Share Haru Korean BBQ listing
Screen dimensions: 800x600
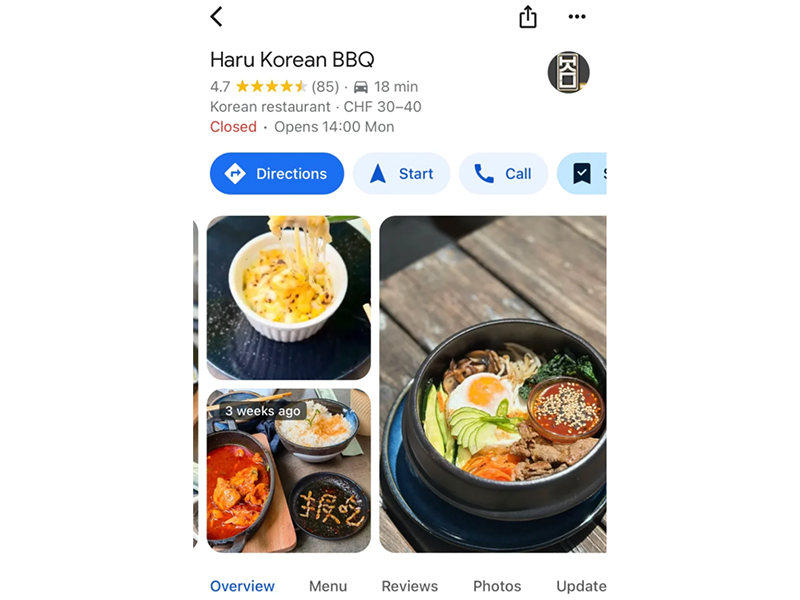click(x=528, y=17)
